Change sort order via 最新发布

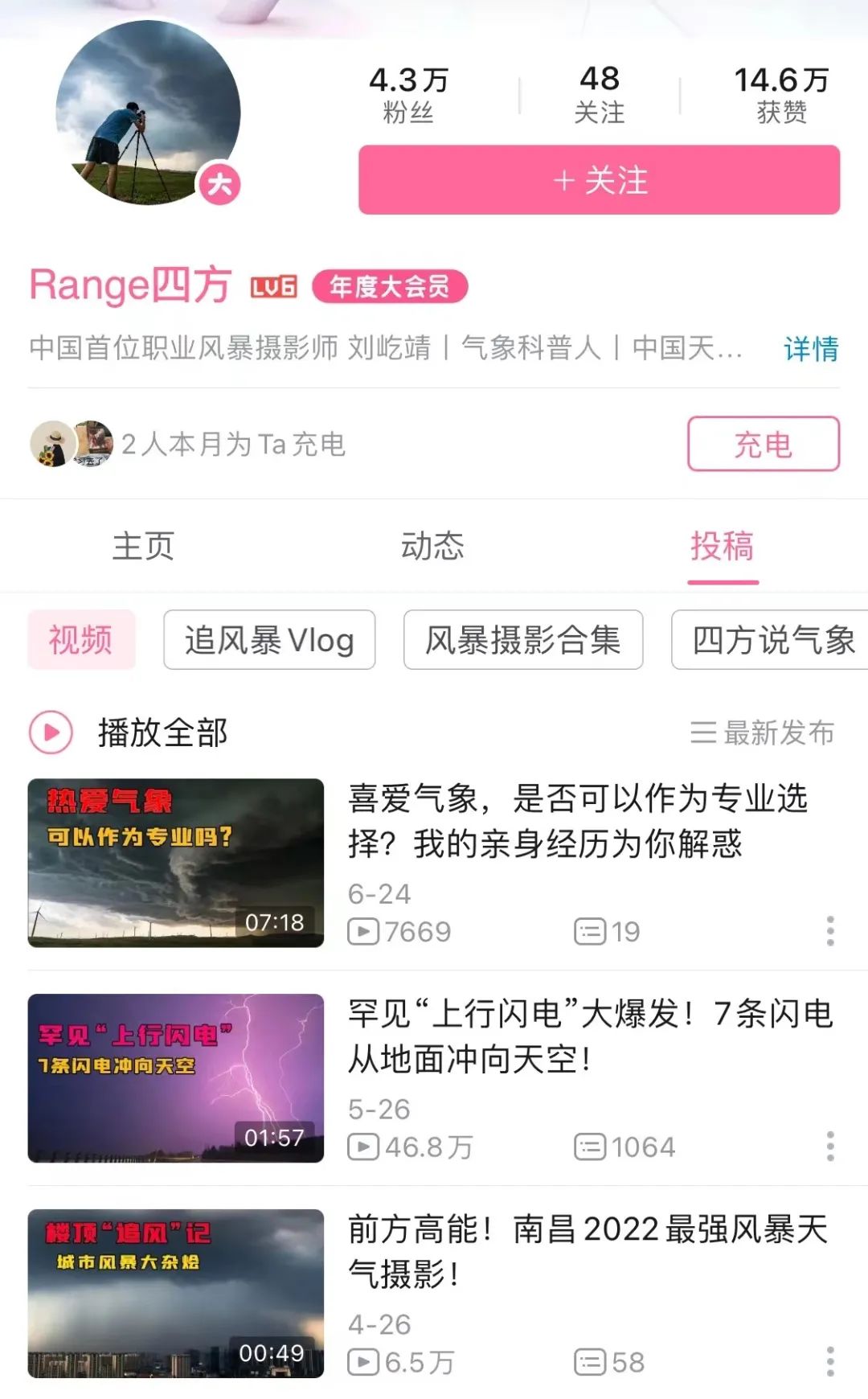click(x=762, y=732)
